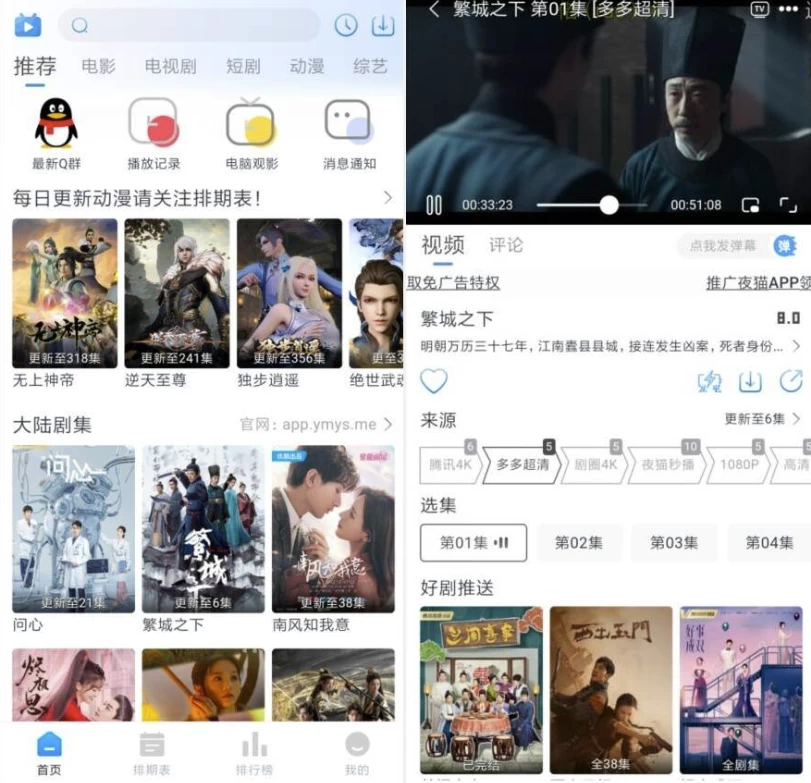Go back from the video player
Viewport: 811px width, 783px height.
coord(434,9)
